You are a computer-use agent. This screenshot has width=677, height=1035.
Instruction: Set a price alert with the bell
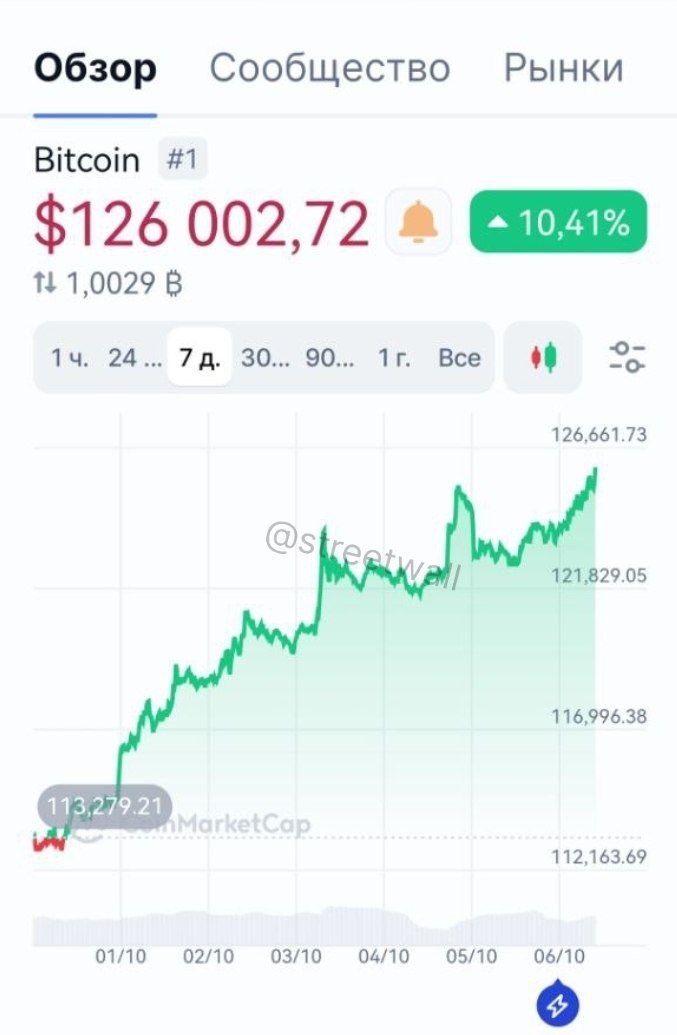click(418, 222)
